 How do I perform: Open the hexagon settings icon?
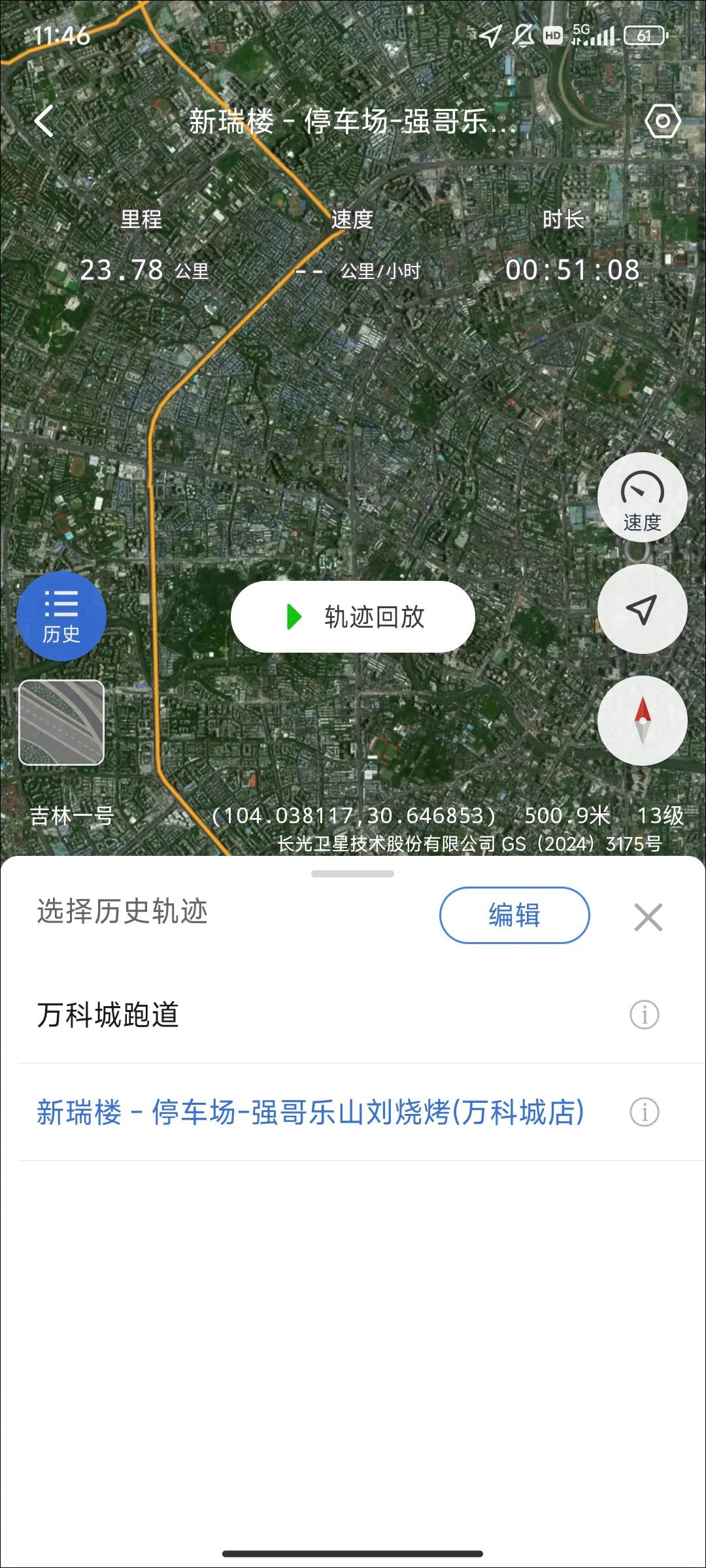[662, 121]
